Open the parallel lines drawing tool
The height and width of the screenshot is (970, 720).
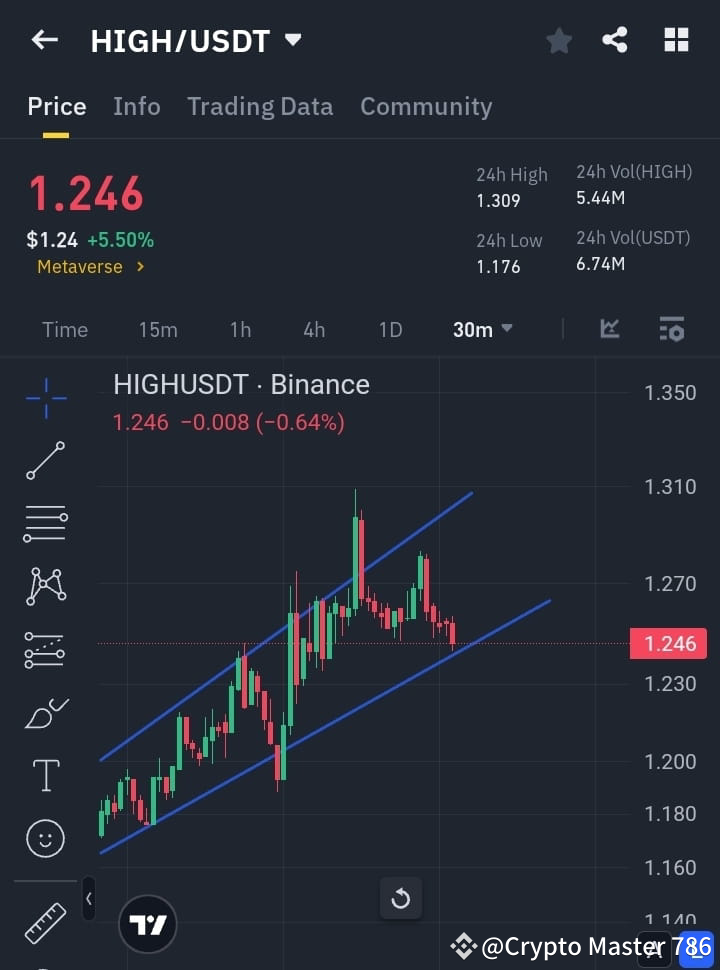point(45,524)
